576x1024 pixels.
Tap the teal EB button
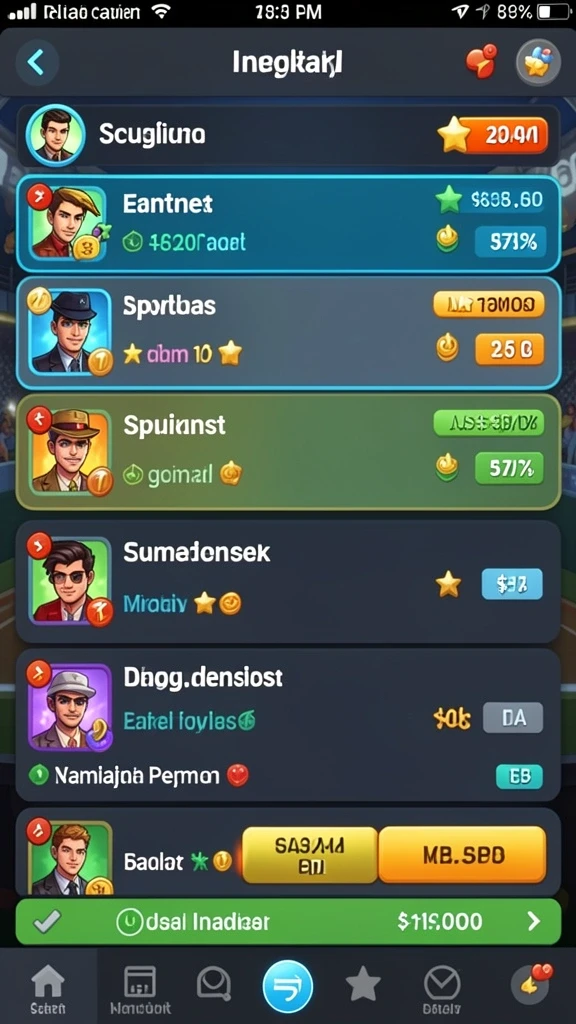519,776
